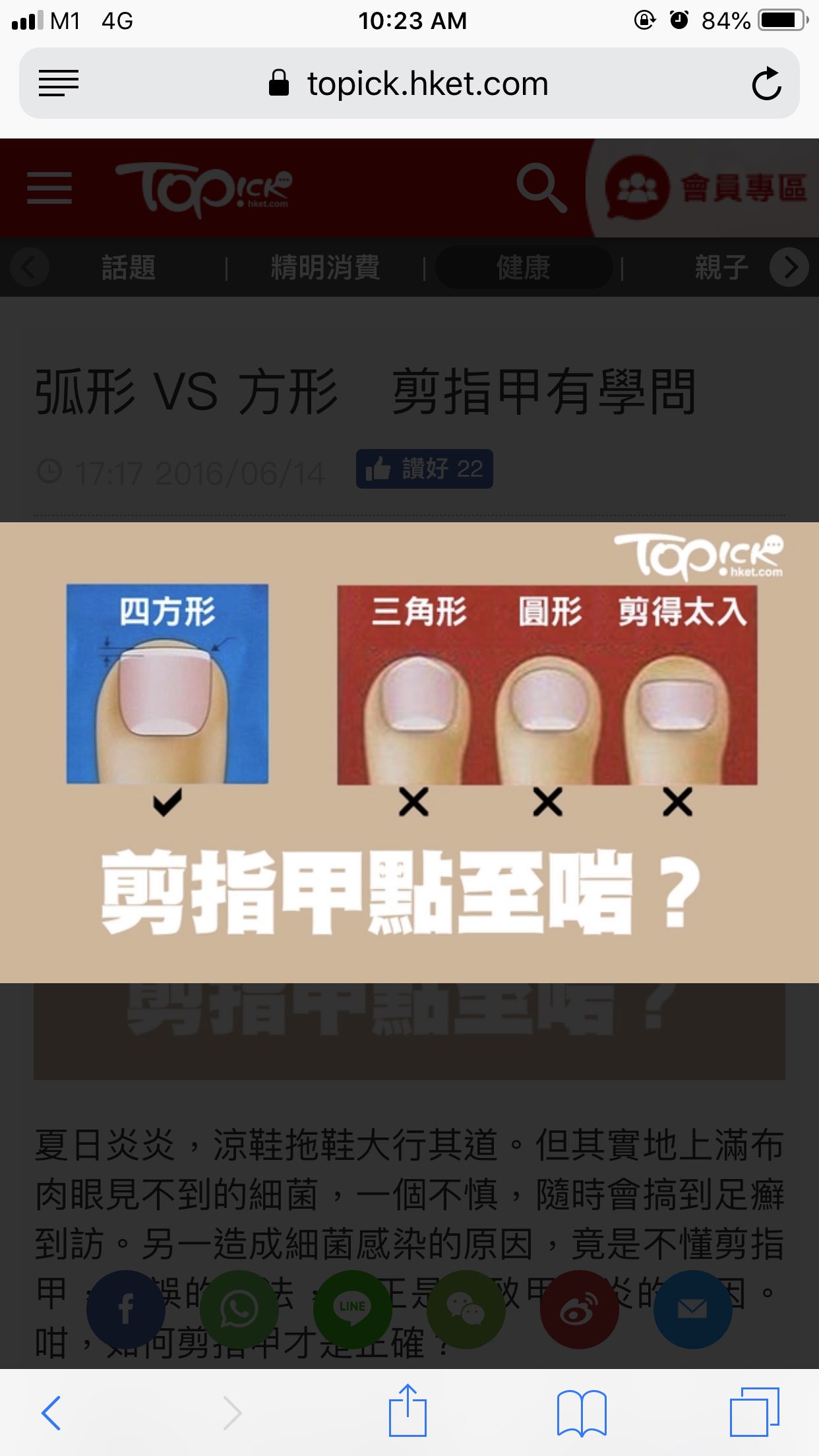Viewport: 819px width, 1456px height.
Task: Open the Safari tabs overview
Action: [754, 1412]
